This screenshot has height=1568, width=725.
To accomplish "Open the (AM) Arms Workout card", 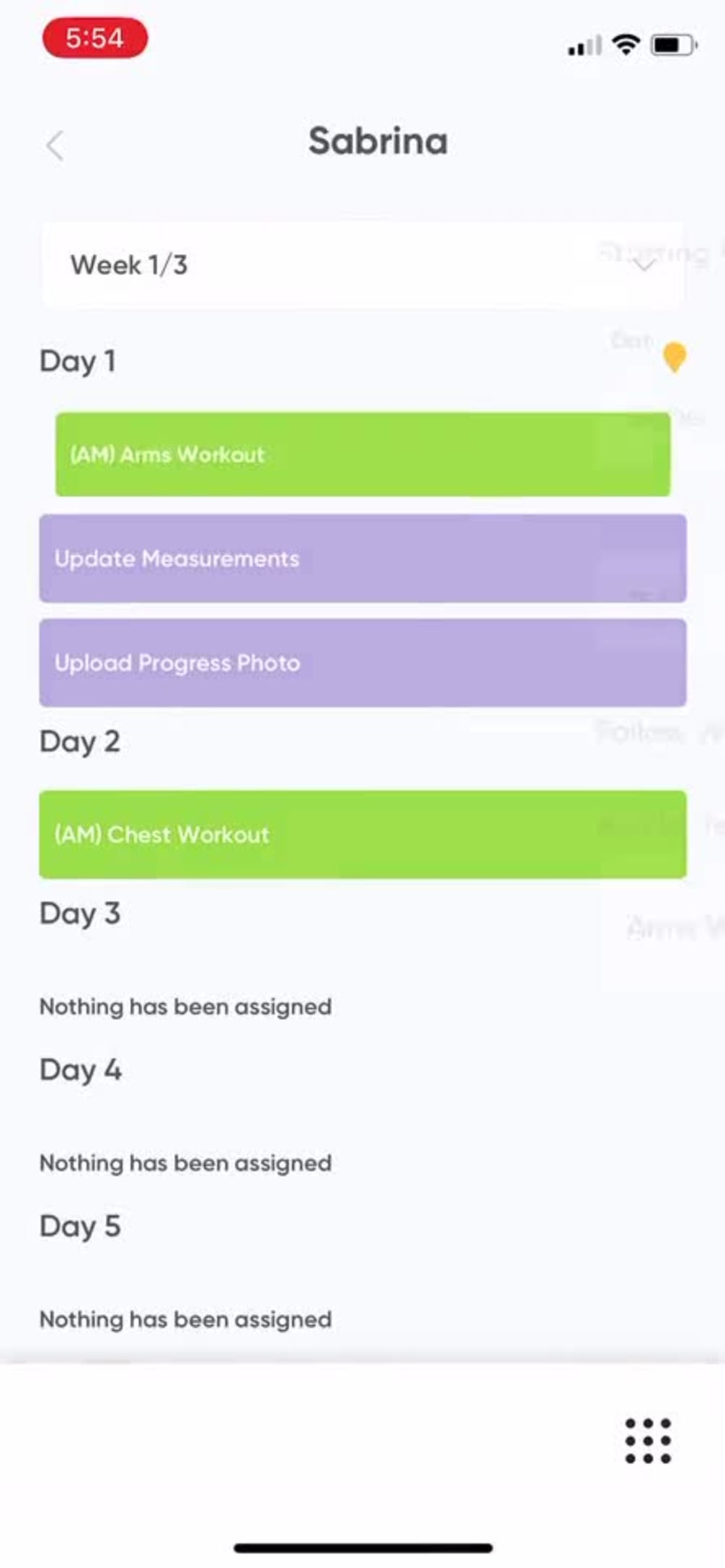I will click(x=362, y=455).
